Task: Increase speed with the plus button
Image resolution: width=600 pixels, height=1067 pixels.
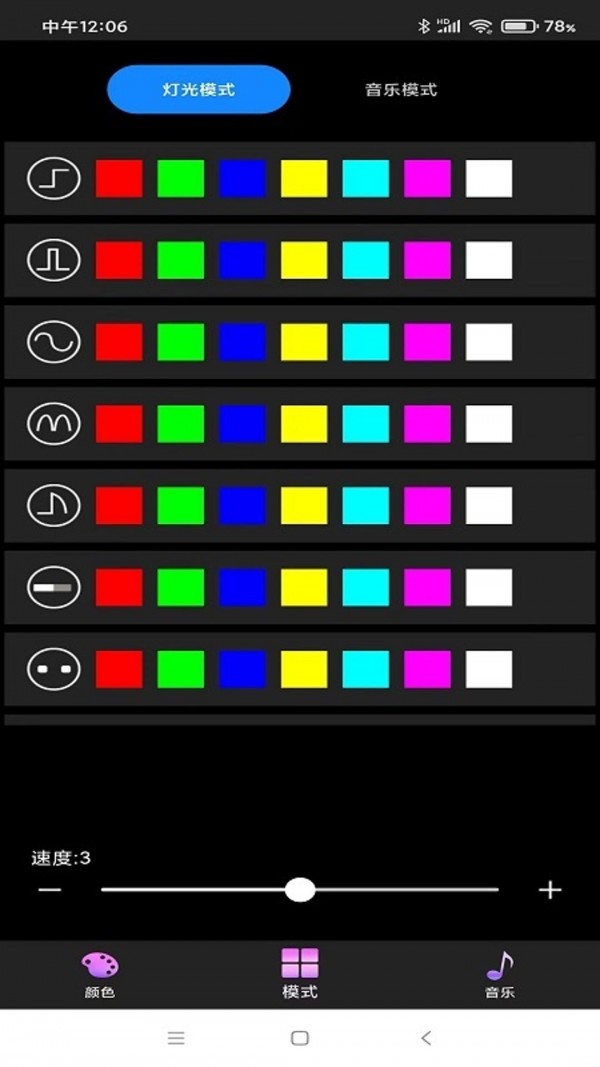Action: coord(550,890)
